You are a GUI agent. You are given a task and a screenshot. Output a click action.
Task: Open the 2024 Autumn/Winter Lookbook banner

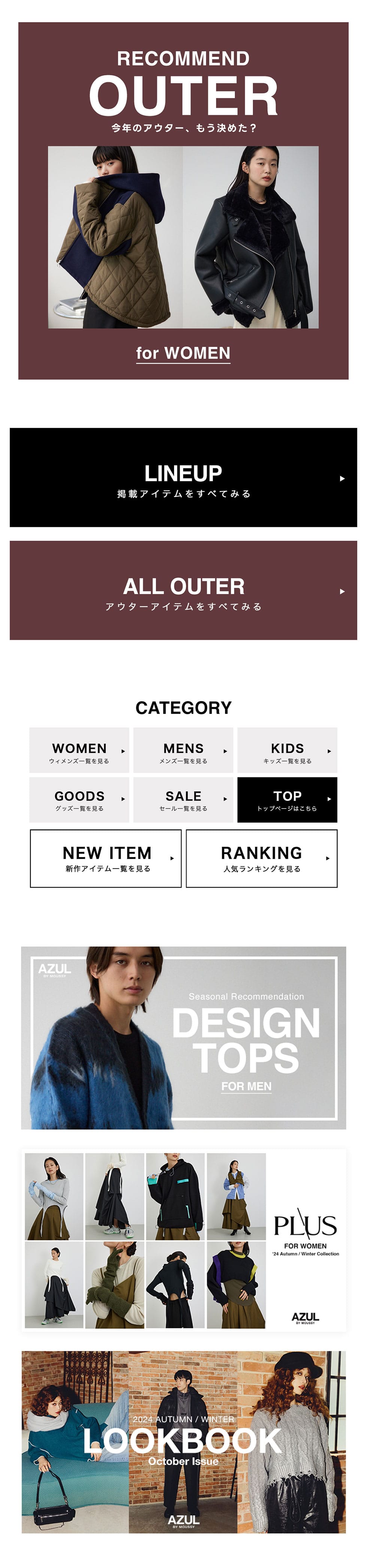pos(183,1441)
